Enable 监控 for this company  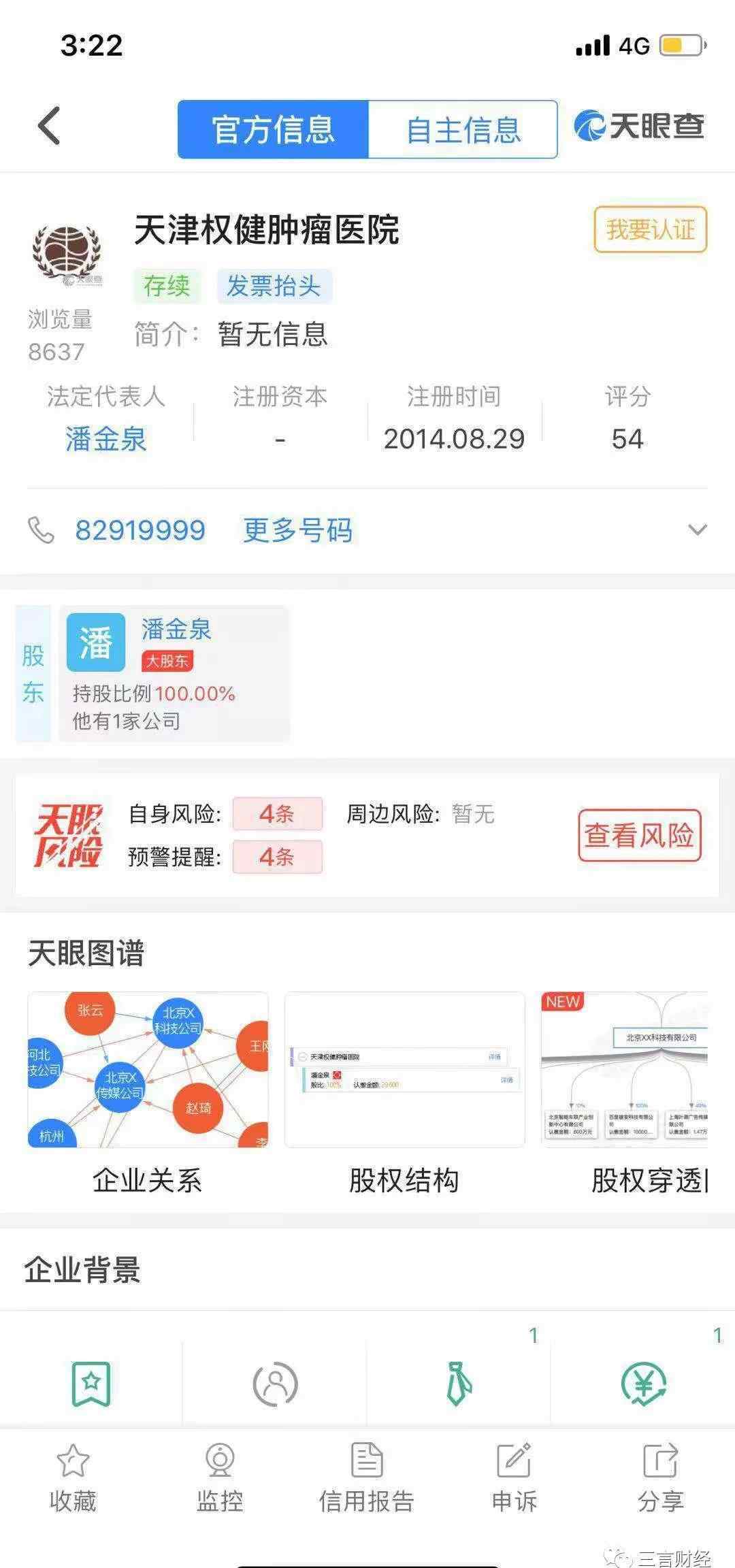pyautogui.click(x=220, y=1478)
